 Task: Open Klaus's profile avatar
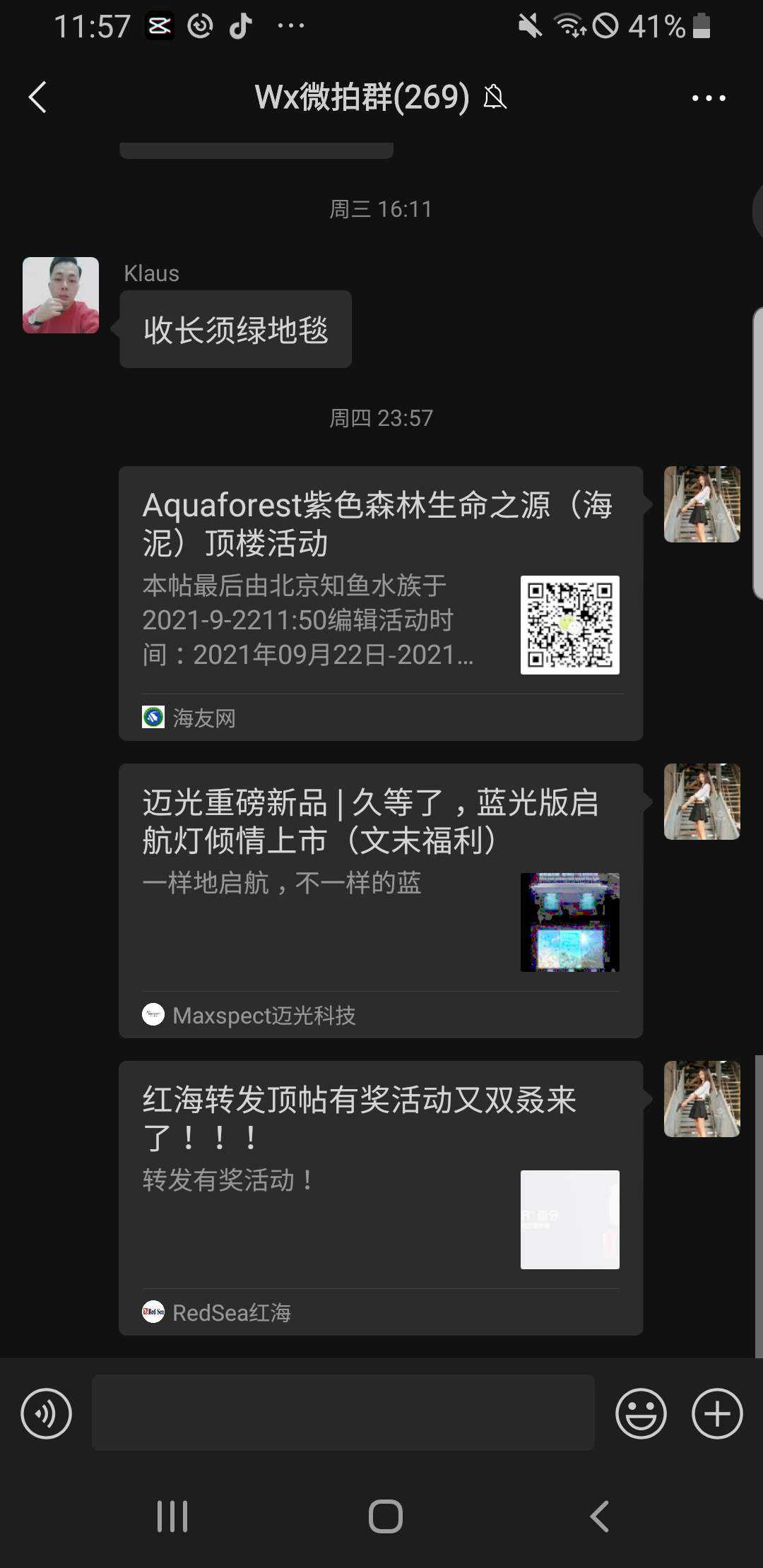[61, 295]
